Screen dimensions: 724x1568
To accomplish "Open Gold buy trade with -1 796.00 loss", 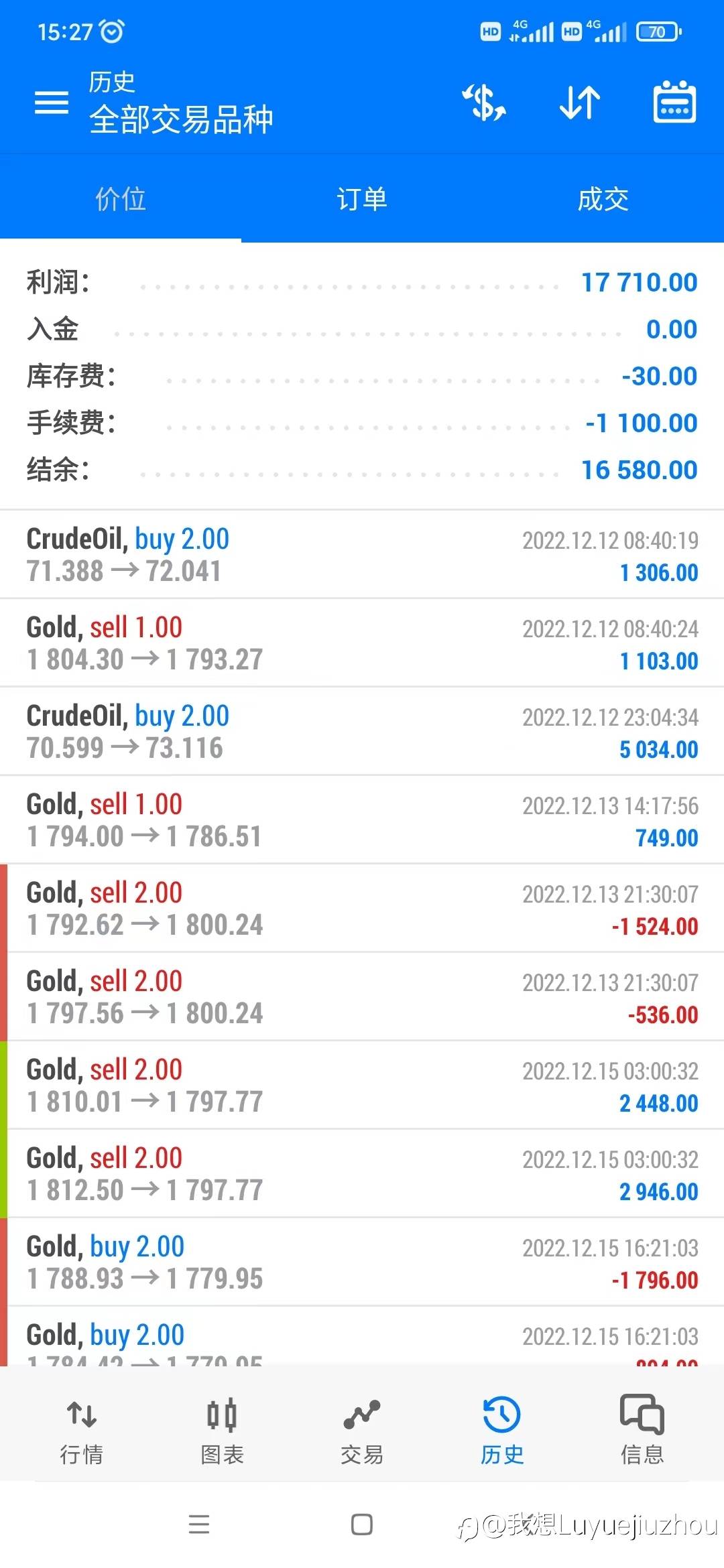I will 362,1262.
